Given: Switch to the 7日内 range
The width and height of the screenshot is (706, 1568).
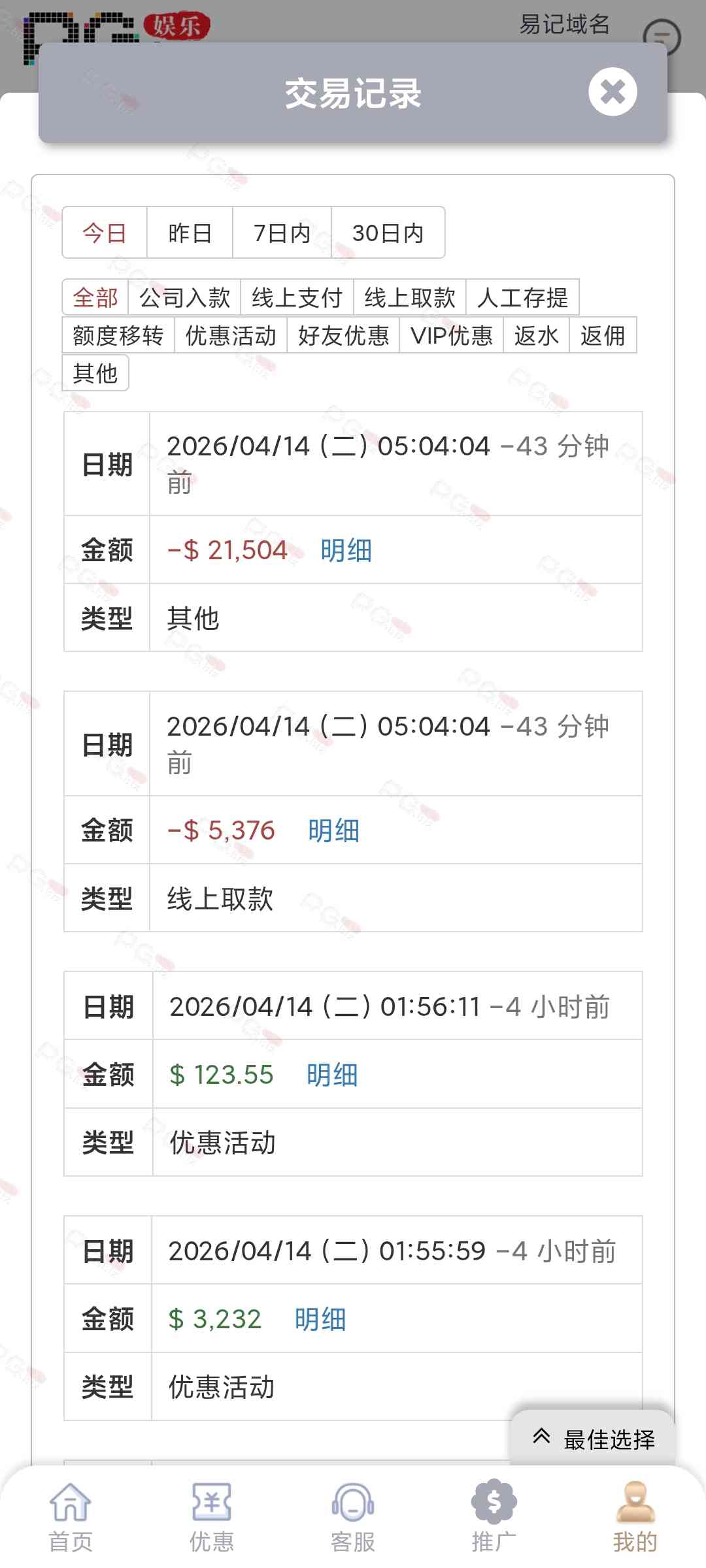Looking at the screenshot, I should [282, 233].
